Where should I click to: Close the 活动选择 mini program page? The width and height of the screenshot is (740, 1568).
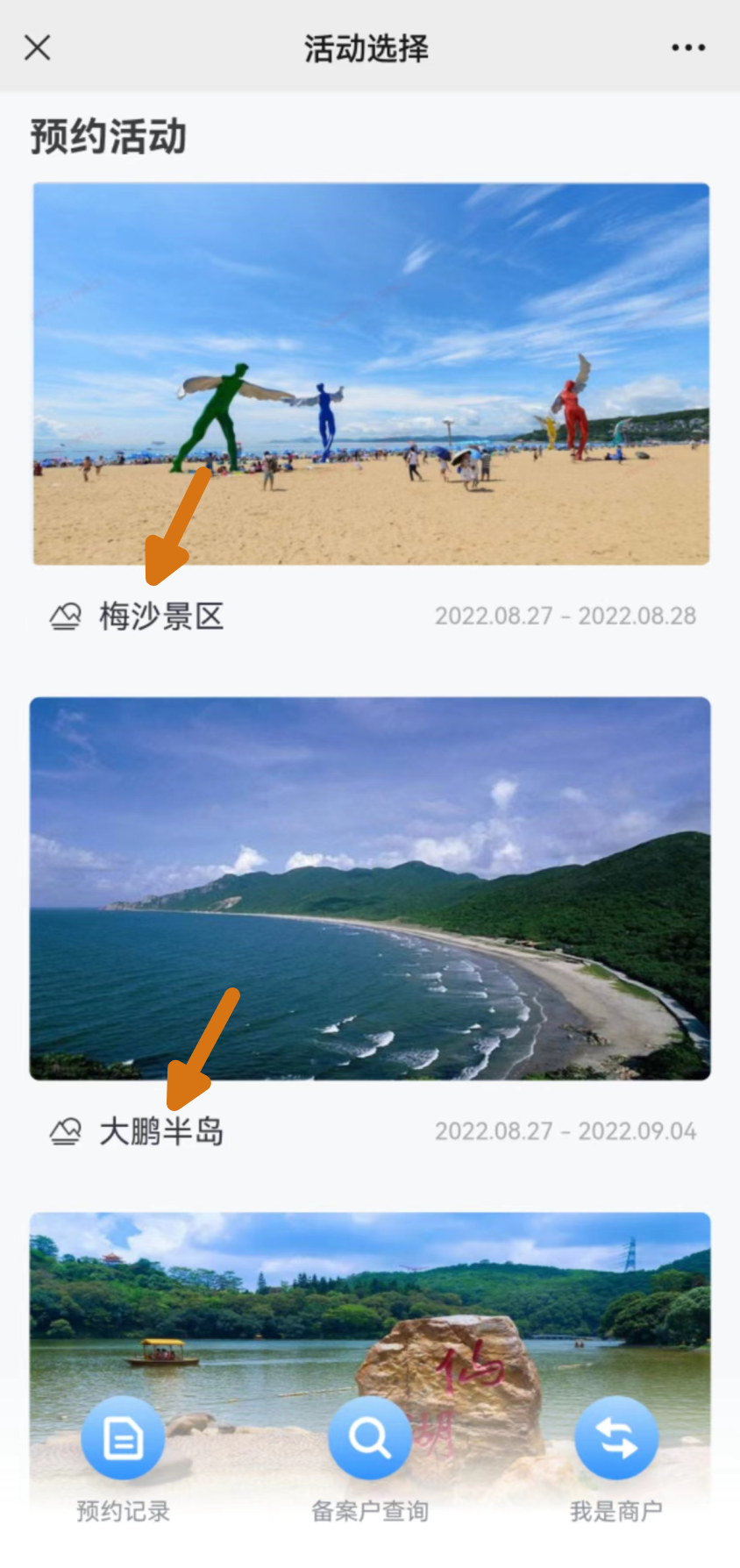pos(37,47)
